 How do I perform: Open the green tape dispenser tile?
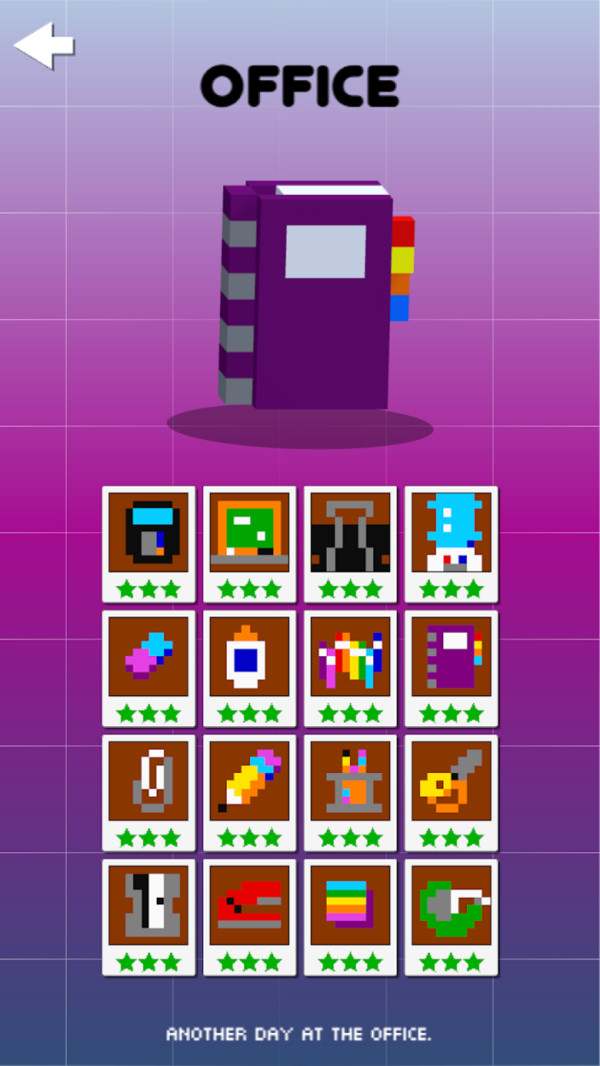(451, 917)
